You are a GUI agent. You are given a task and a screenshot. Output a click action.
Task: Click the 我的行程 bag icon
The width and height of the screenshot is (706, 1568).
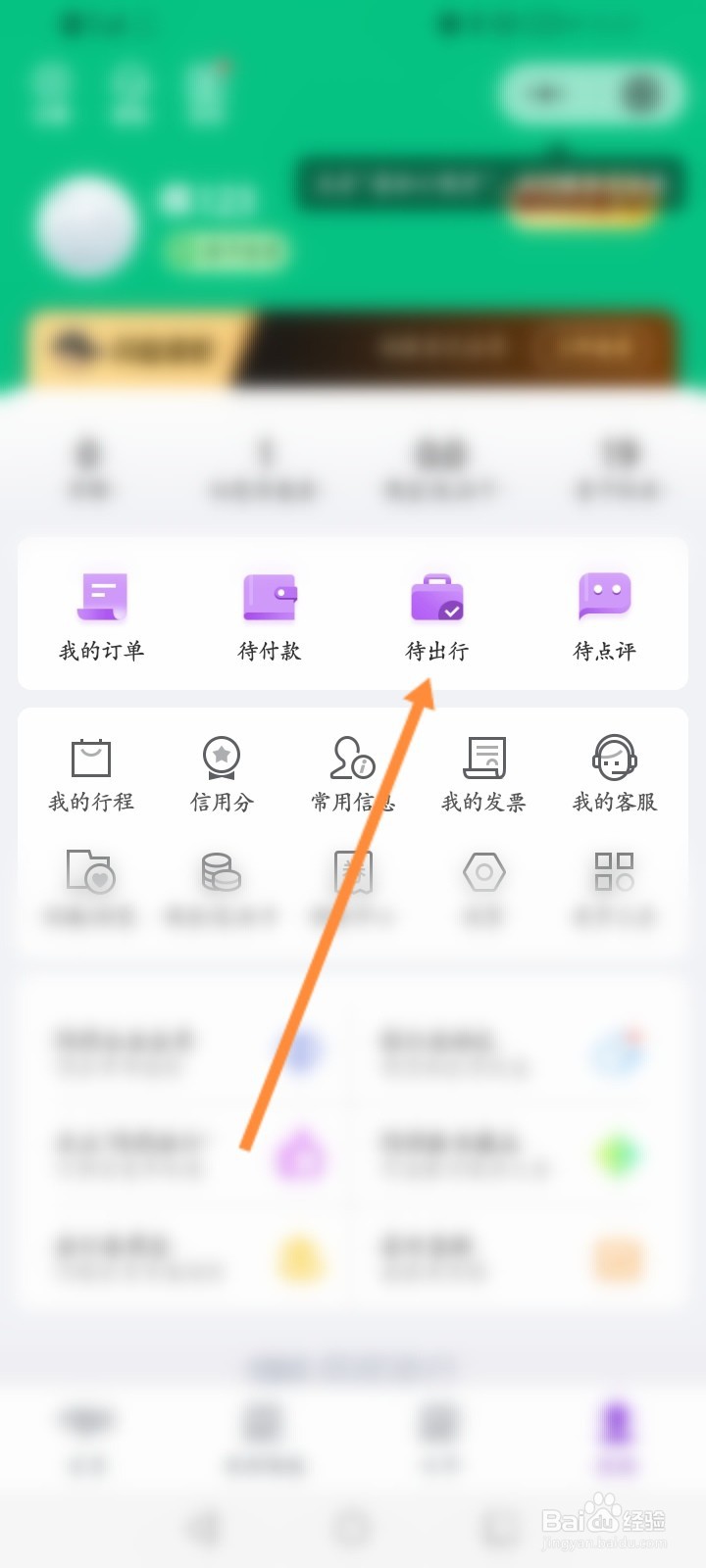[x=91, y=759]
